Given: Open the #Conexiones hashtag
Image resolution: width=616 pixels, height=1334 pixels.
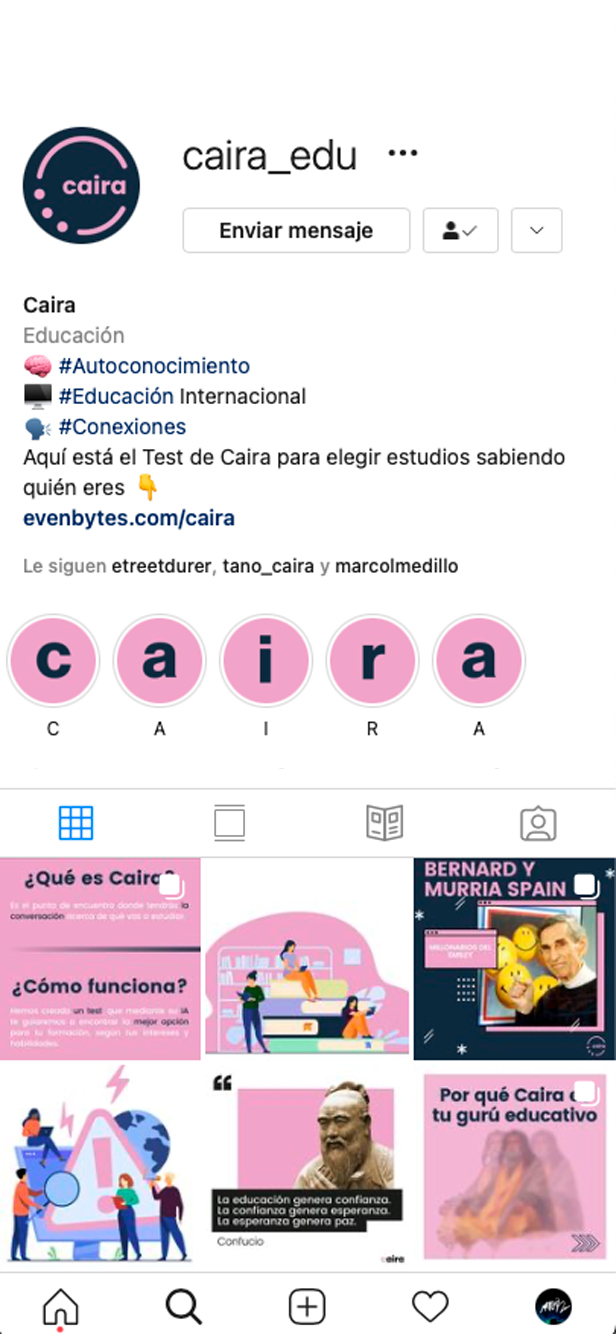Looking at the screenshot, I should [x=122, y=427].
